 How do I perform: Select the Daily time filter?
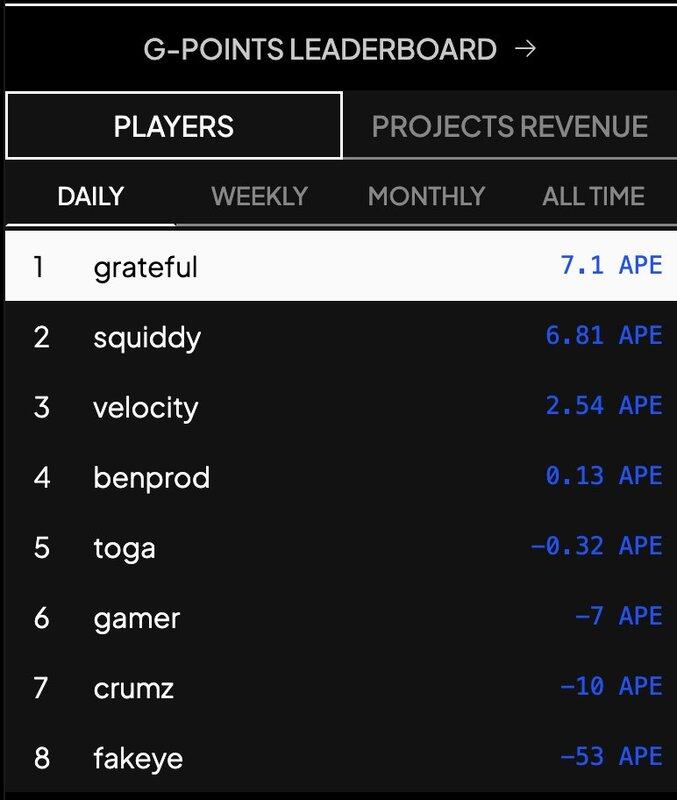(x=90, y=195)
